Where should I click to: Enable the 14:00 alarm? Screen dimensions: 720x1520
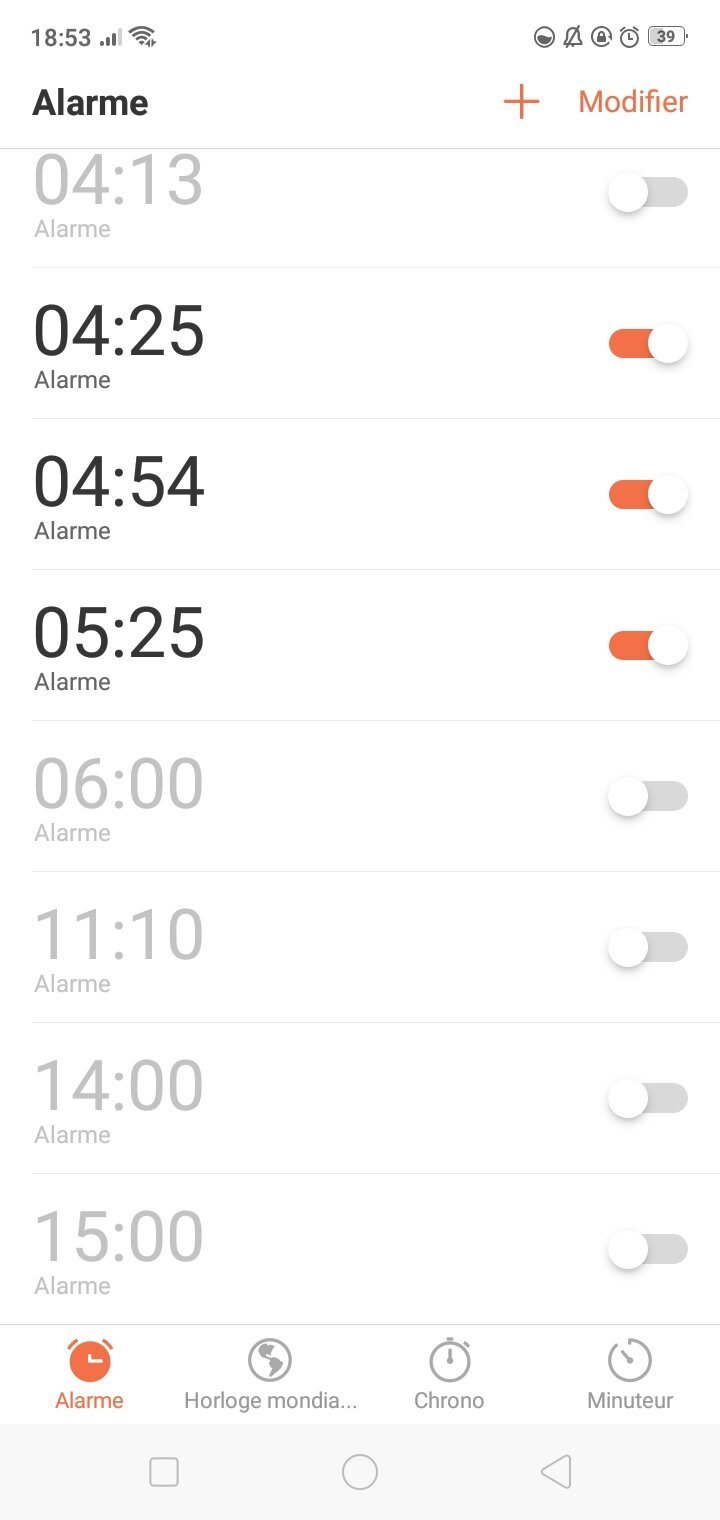coord(648,1098)
